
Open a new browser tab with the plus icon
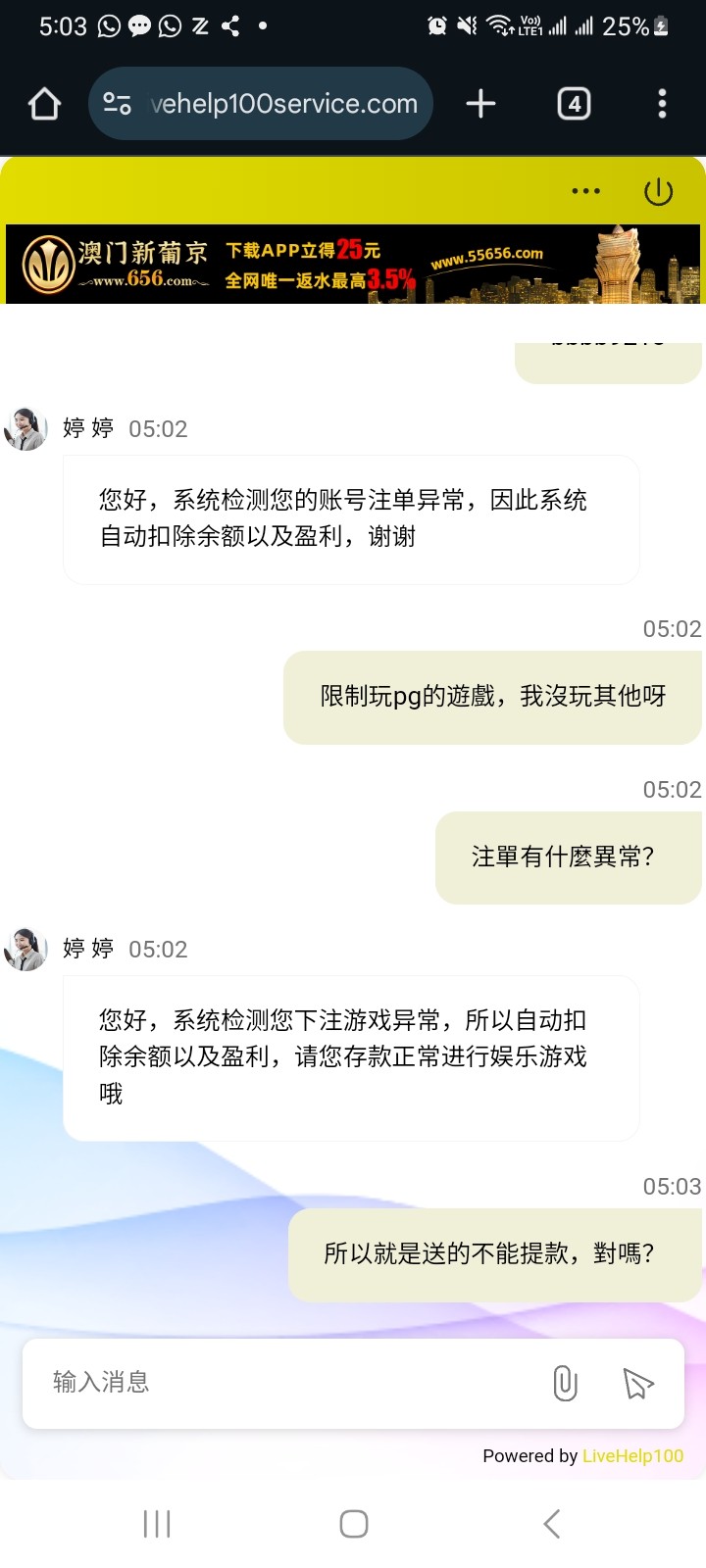click(x=479, y=103)
